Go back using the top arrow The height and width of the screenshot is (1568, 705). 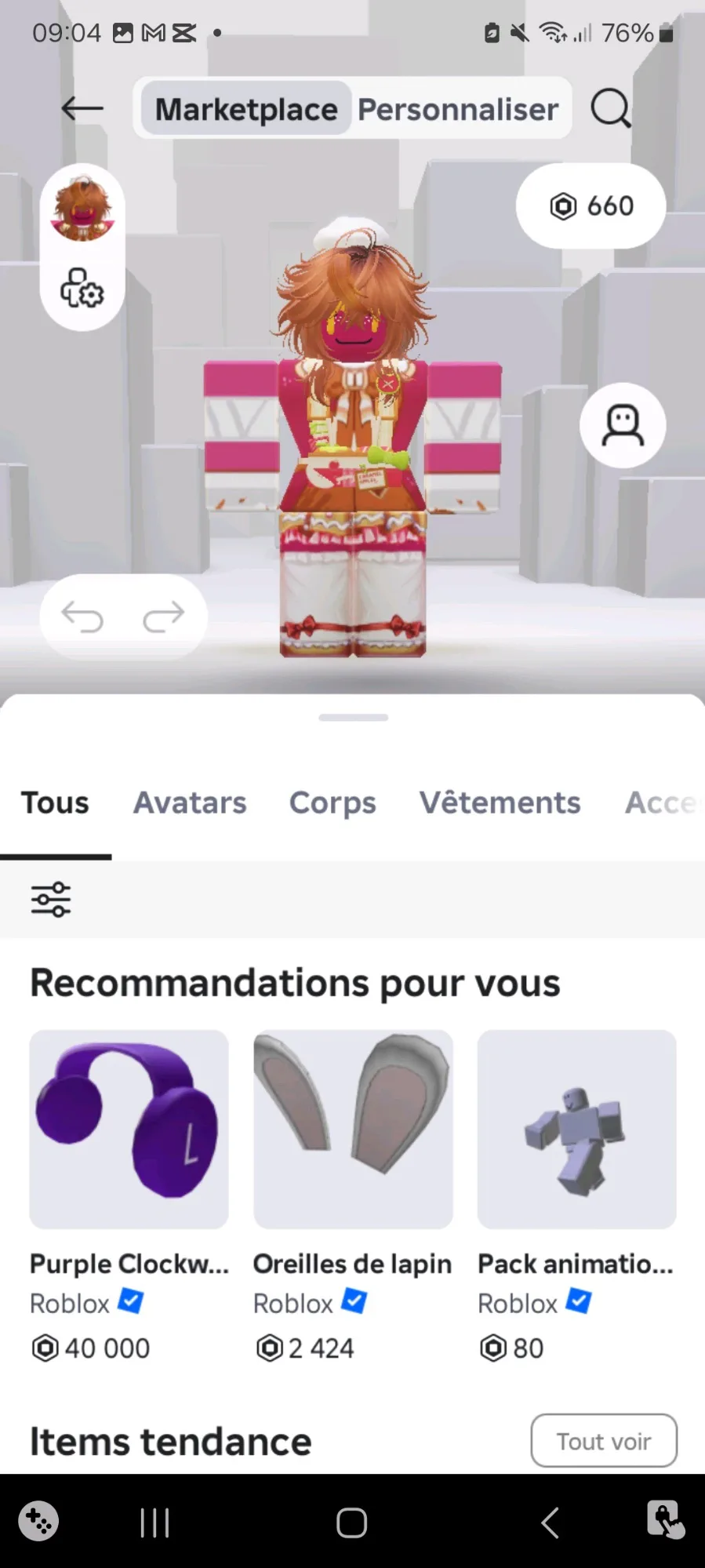[82, 108]
